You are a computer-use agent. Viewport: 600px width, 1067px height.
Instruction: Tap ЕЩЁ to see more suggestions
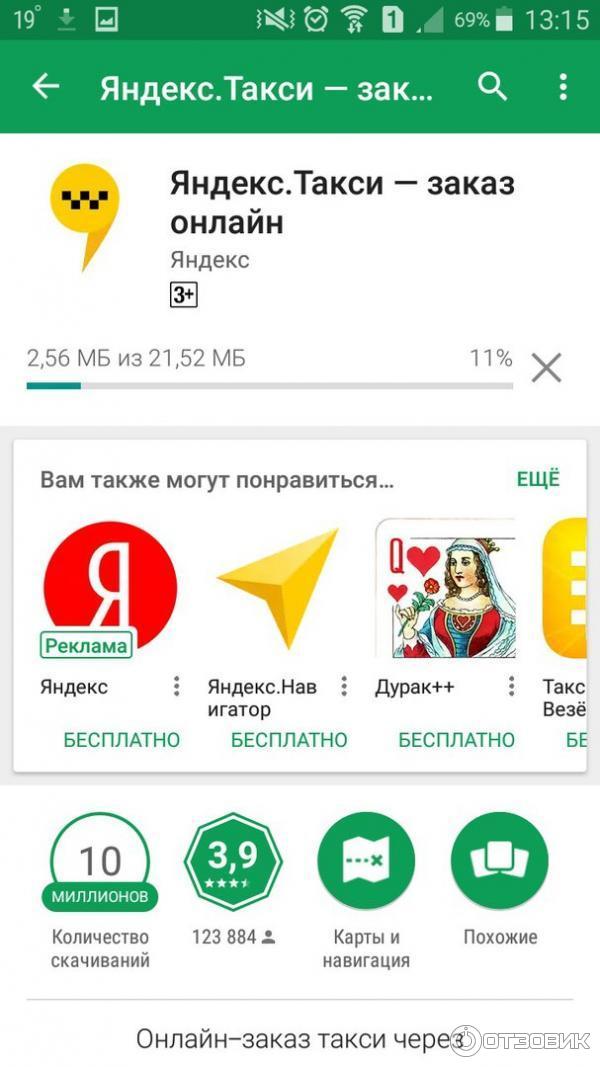point(538,479)
